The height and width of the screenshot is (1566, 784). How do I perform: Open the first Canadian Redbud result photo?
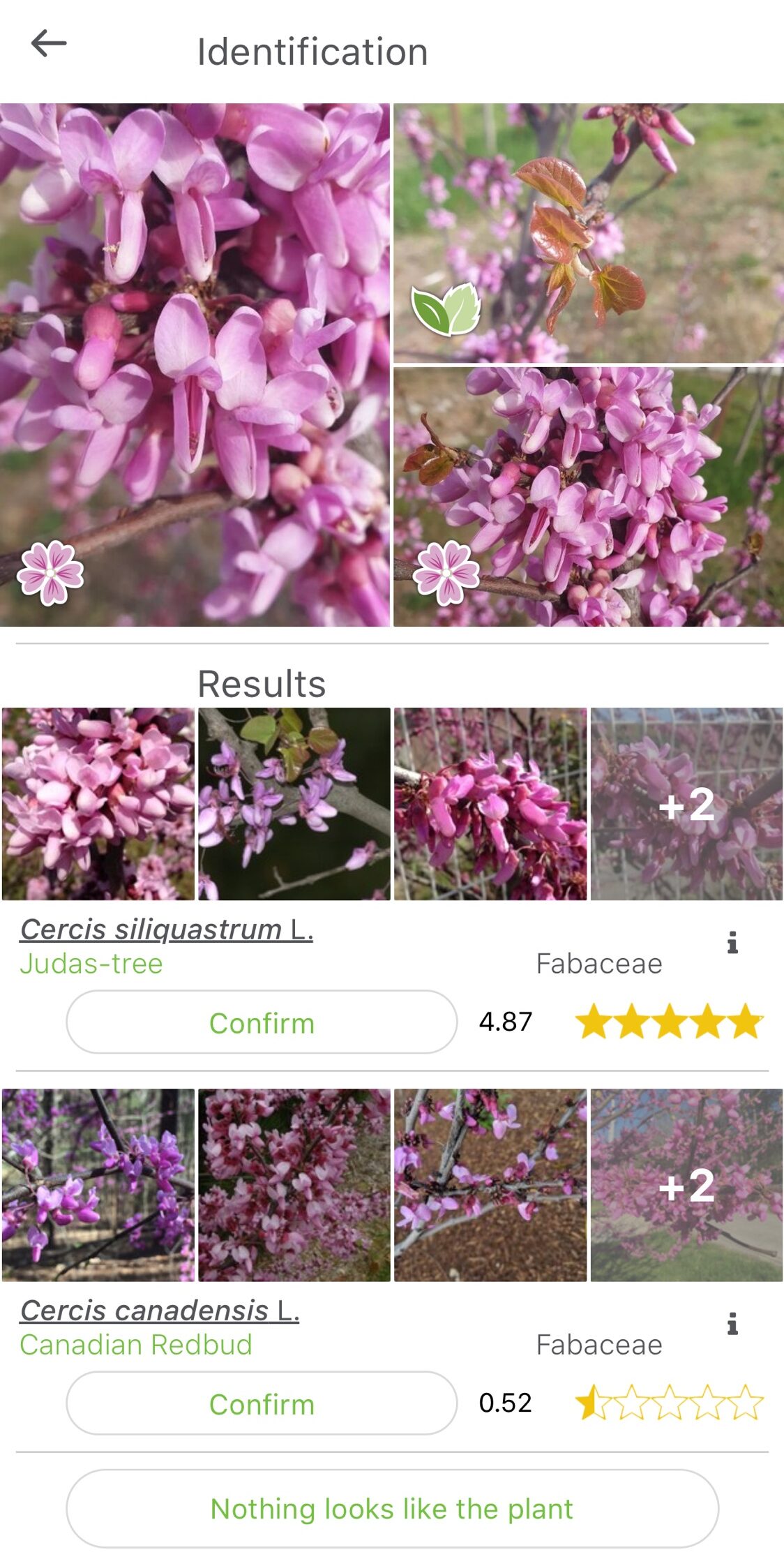[98, 1185]
